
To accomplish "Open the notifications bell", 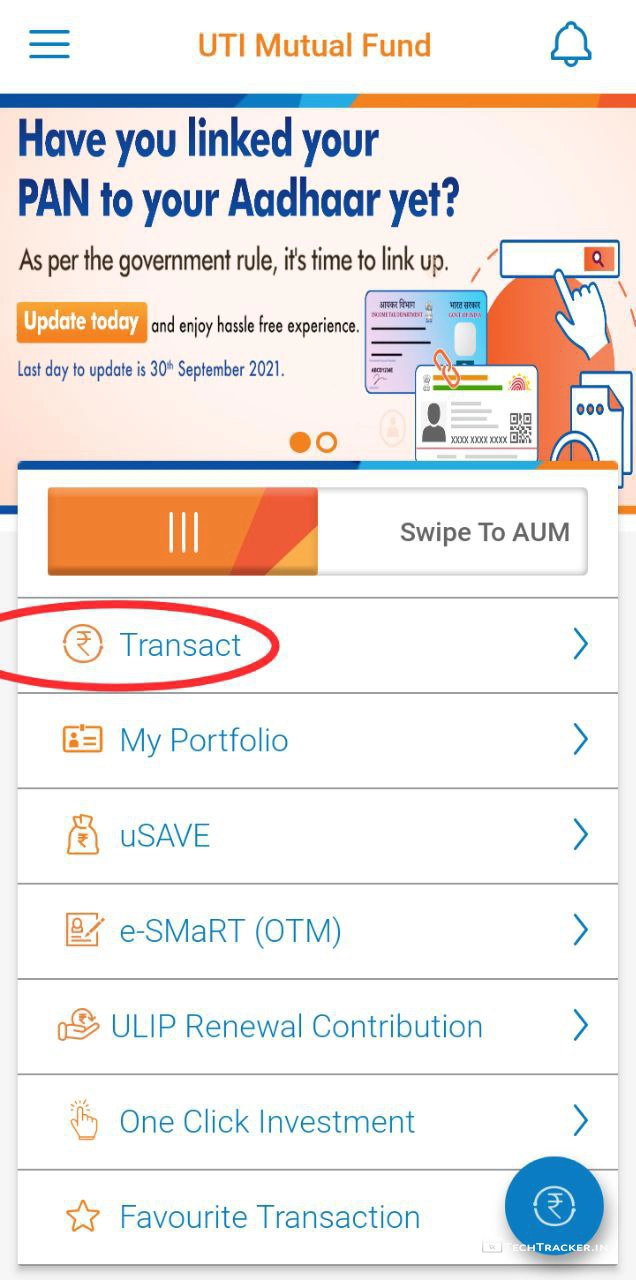I will pyautogui.click(x=571, y=45).
